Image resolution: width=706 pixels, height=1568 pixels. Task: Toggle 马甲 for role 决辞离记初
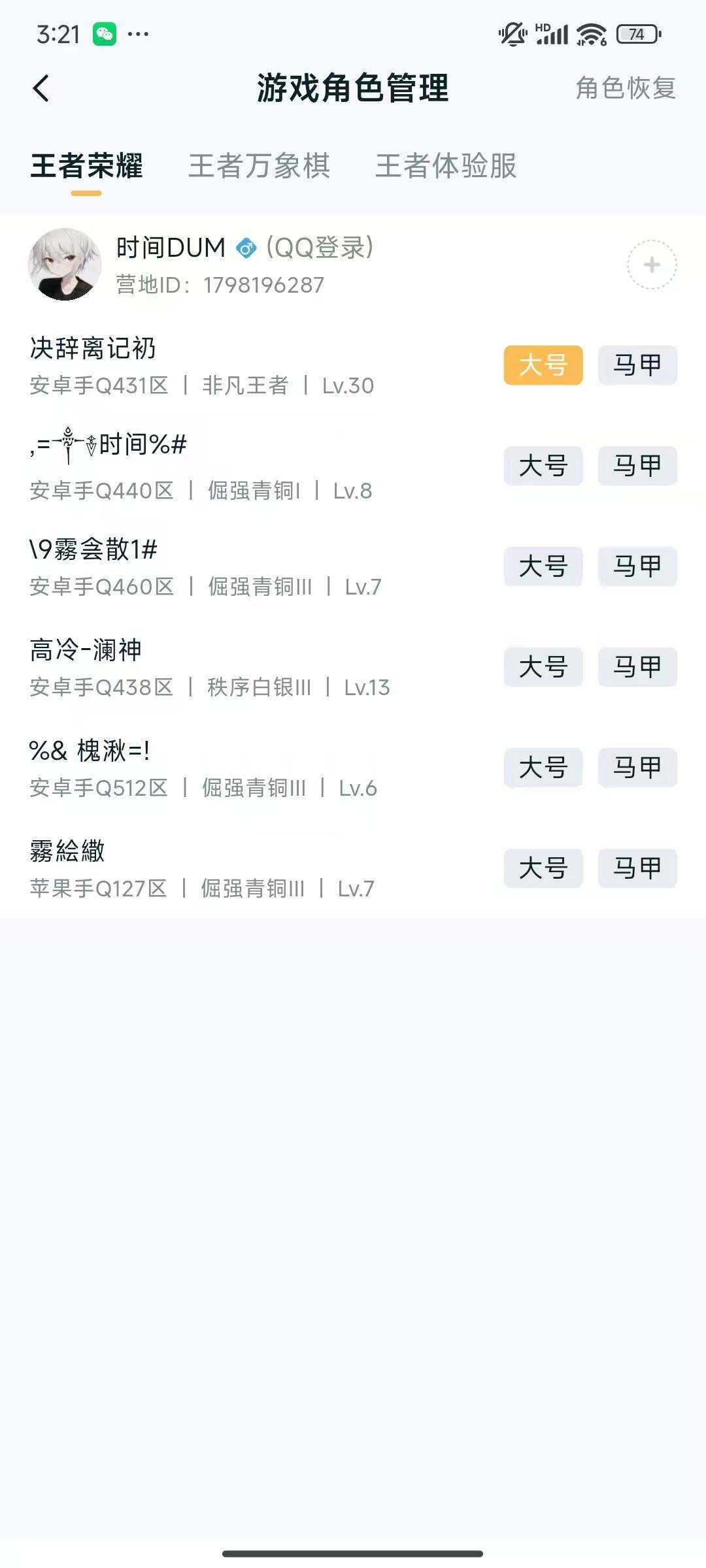tap(637, 366)
